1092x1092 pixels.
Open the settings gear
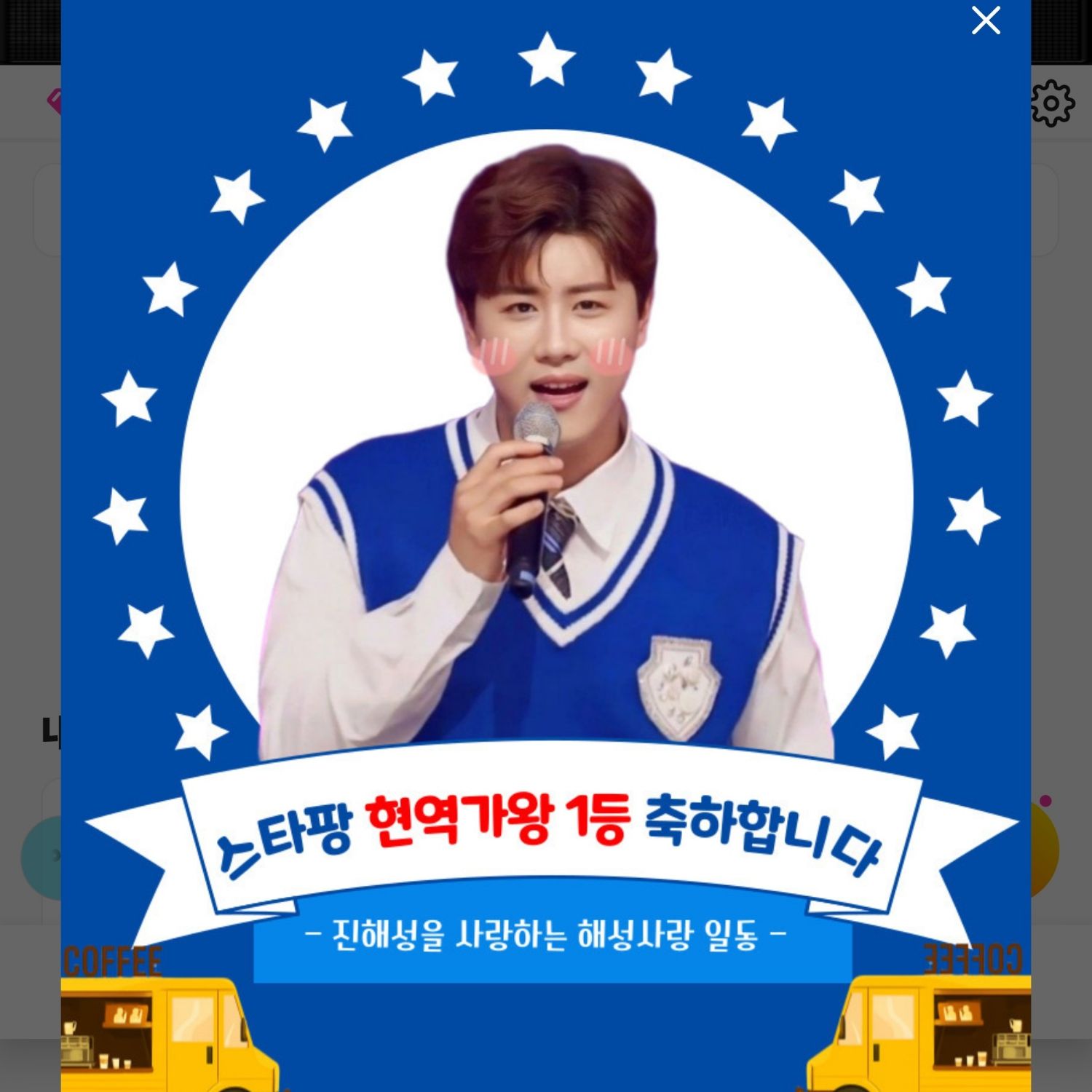(1052, 103)
